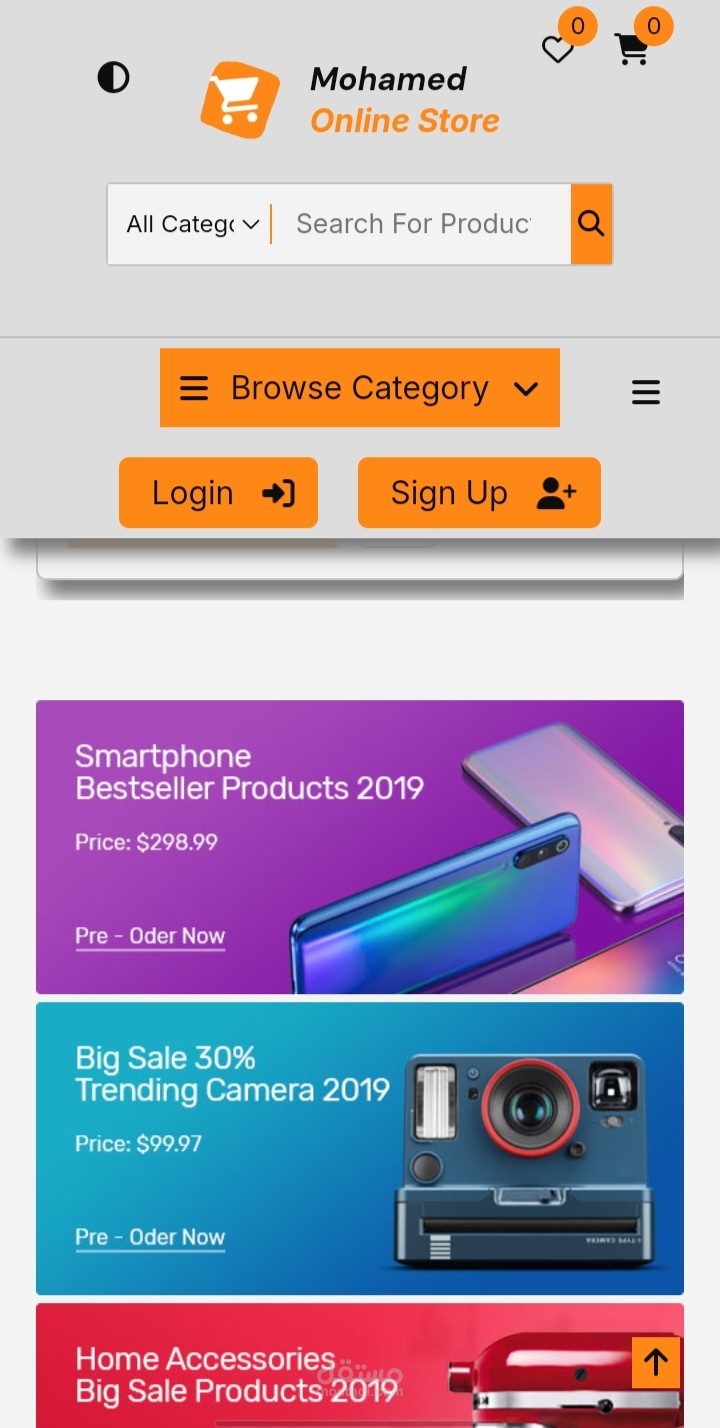Expand the Browse Category menu
Screen dimensions: 720x1428
point(360,388)
